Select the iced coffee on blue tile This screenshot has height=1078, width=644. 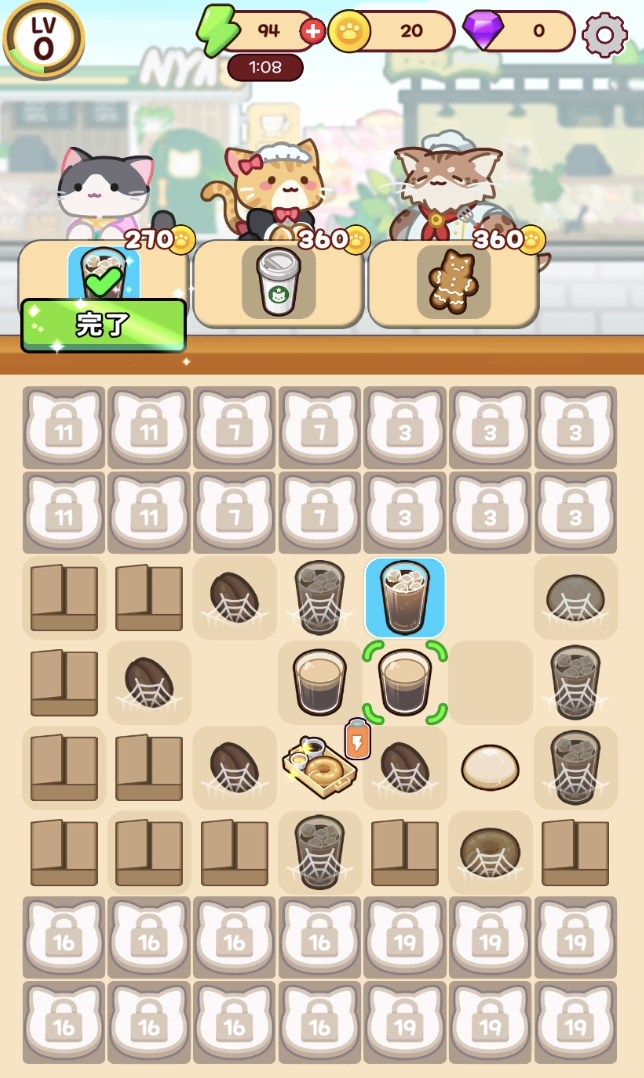click(x=405, y=597)
